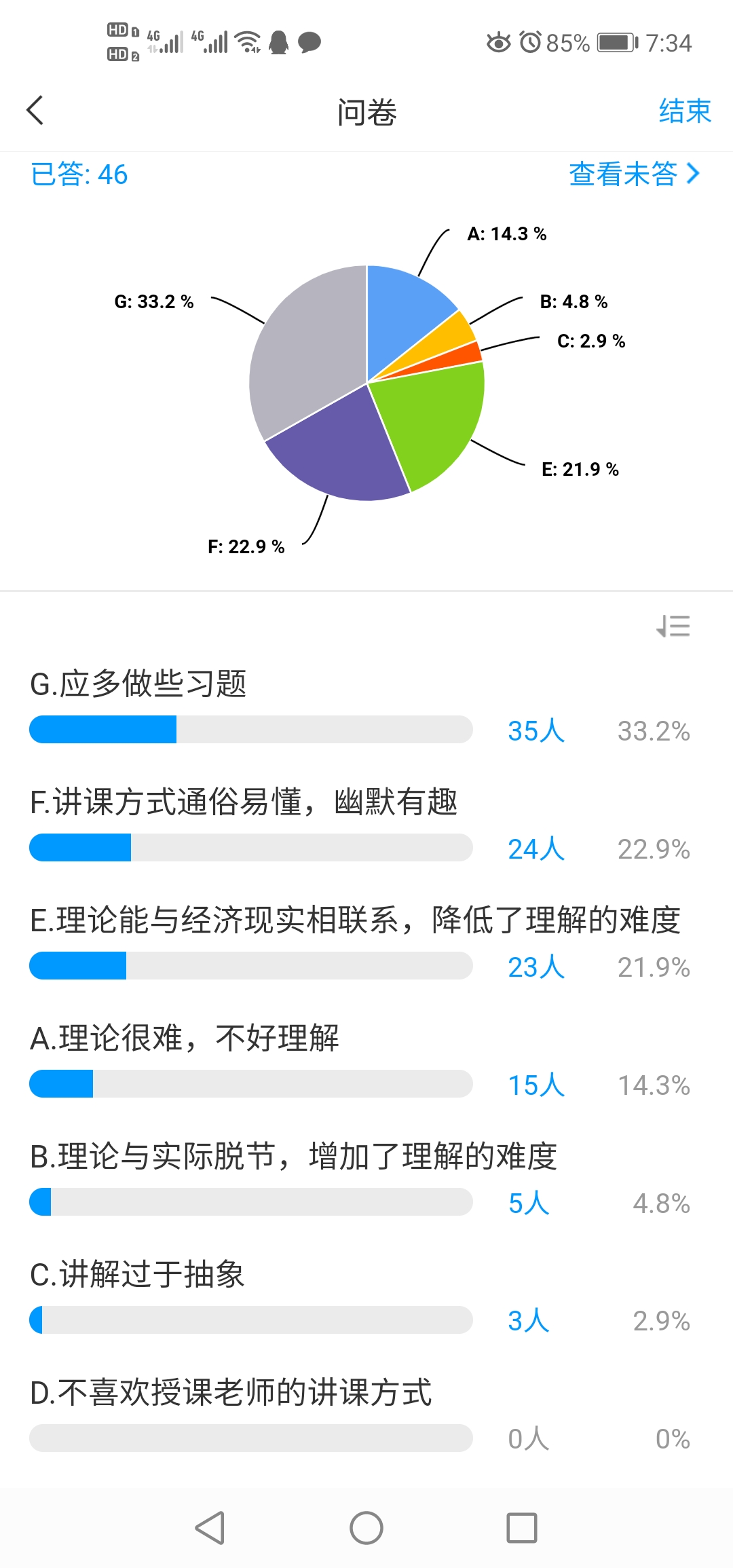Open respondents for C.讲解过于抽象
Screen dimensions: 733x1568
pyautogui.click(x=528, y=1321)
